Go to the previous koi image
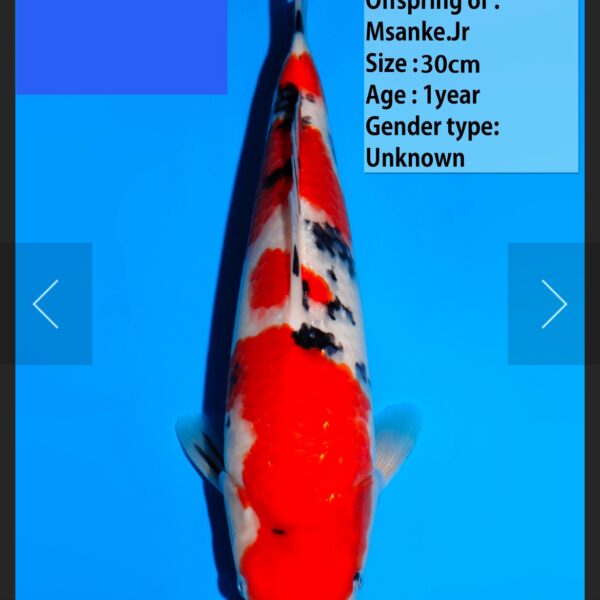 (46, 304)
